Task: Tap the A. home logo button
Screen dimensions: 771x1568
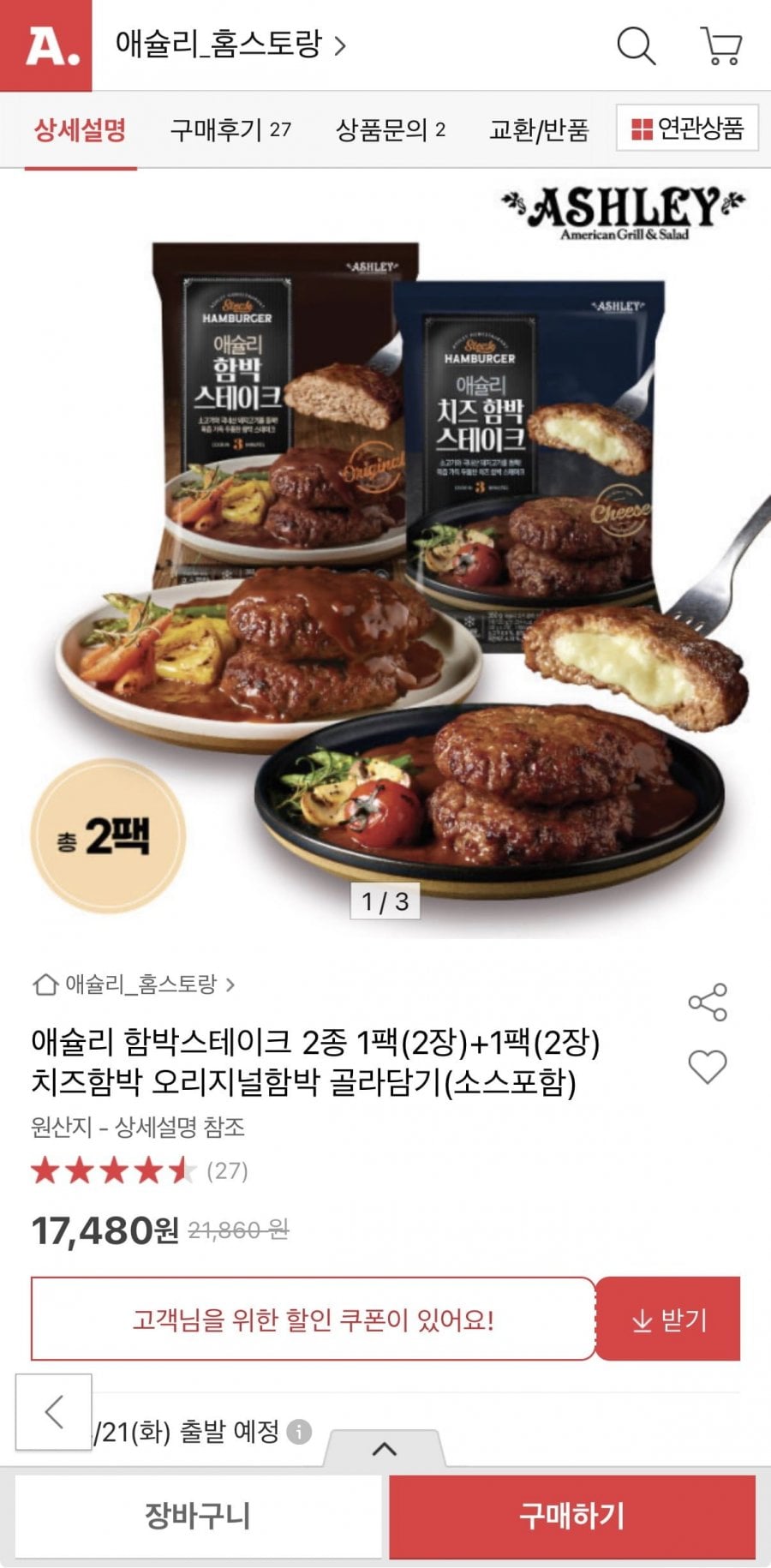Action: (46, 45)
